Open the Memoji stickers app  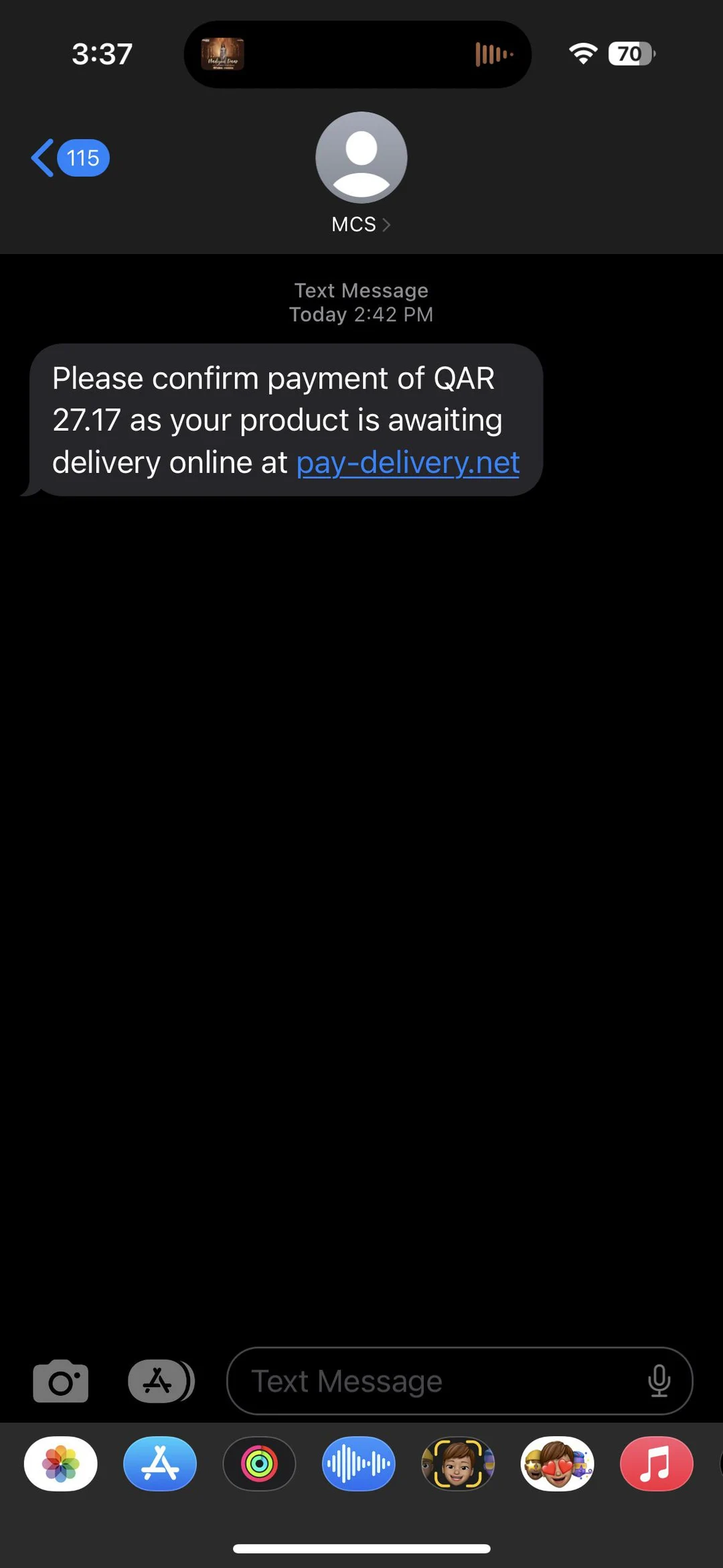pos(557,1464)
